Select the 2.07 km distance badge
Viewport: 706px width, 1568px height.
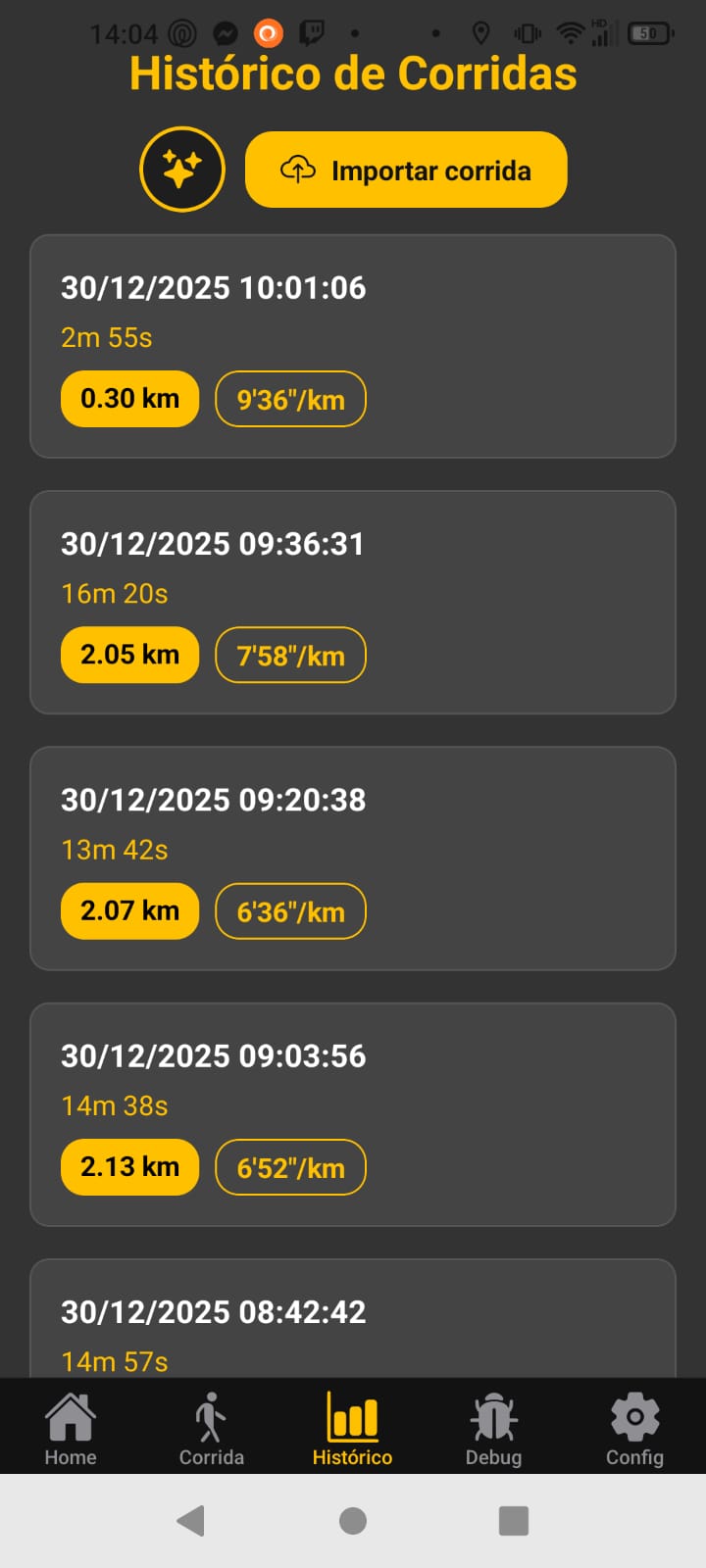click(x=129, y=910)
